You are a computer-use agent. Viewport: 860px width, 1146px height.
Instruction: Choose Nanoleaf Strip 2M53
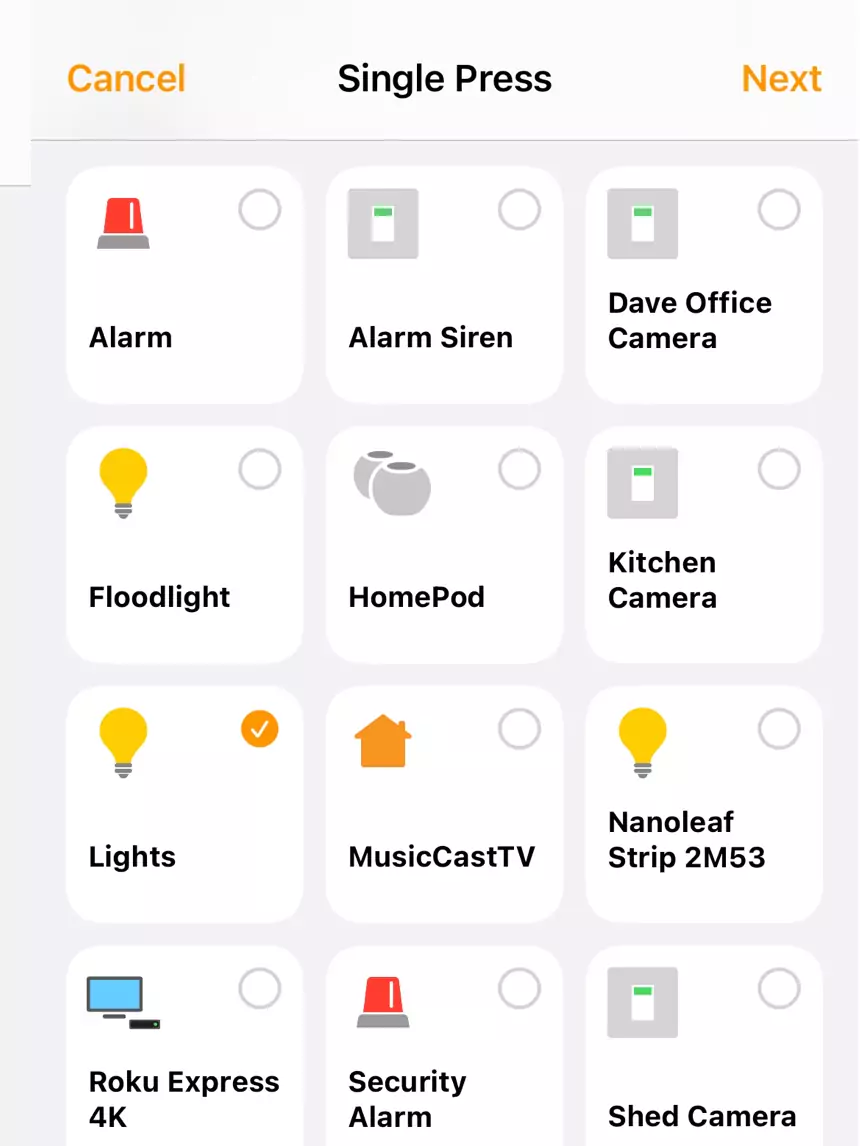click(704, 804)
